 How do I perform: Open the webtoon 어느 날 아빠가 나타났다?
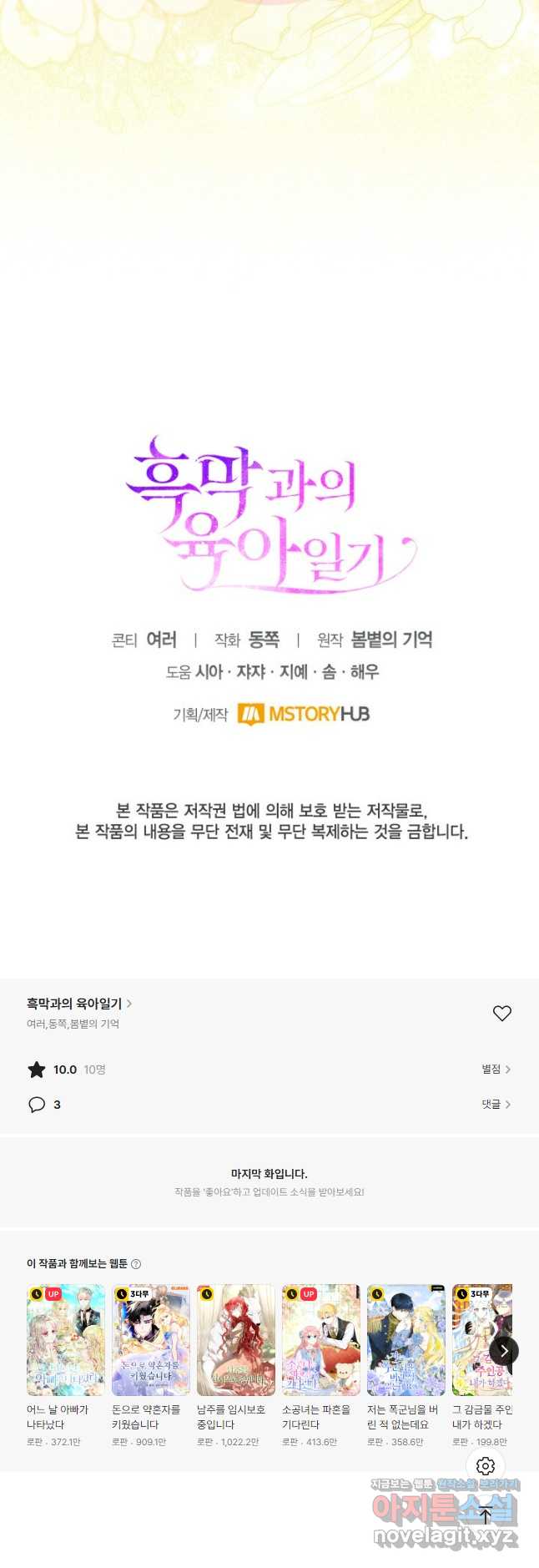[66, 1339]
